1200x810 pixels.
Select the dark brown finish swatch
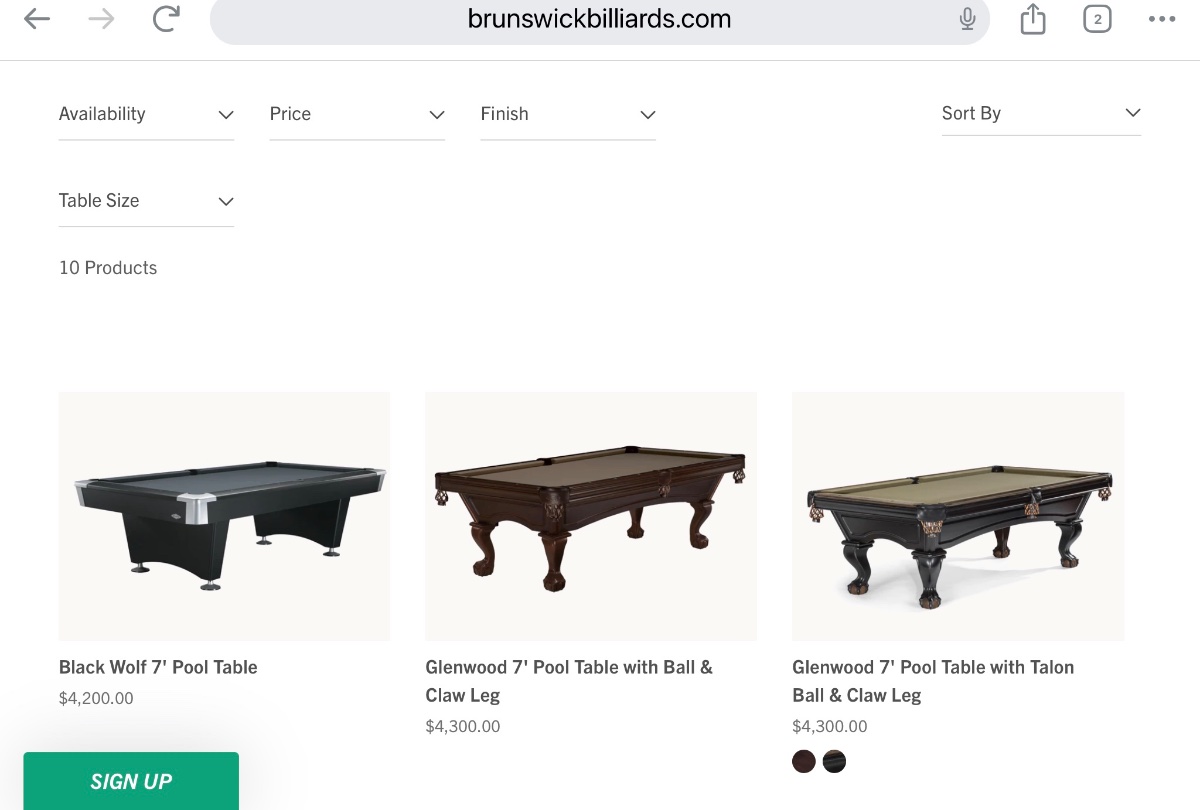coord(804,762)
